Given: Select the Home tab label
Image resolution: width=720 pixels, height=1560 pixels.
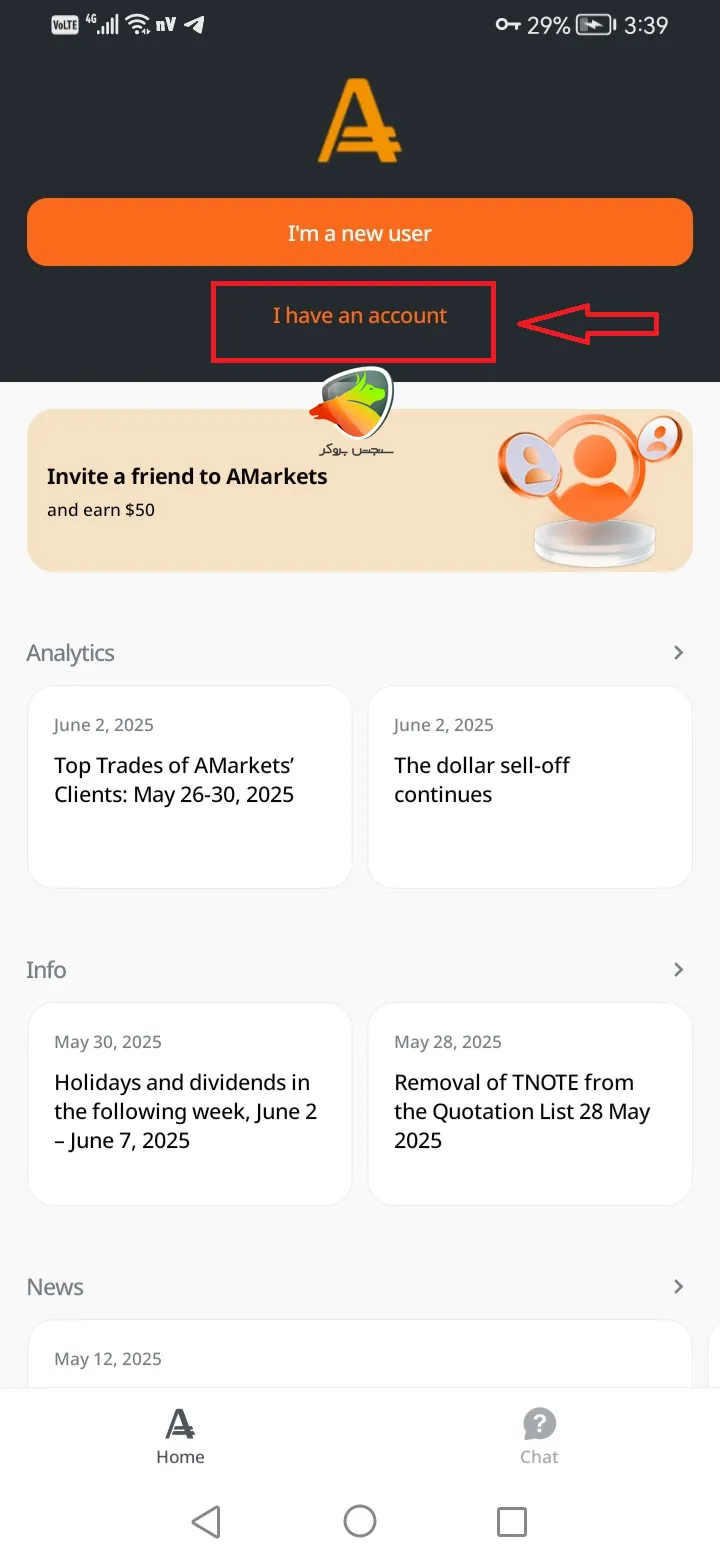Looking at the screenshot, I should 180,1457.
